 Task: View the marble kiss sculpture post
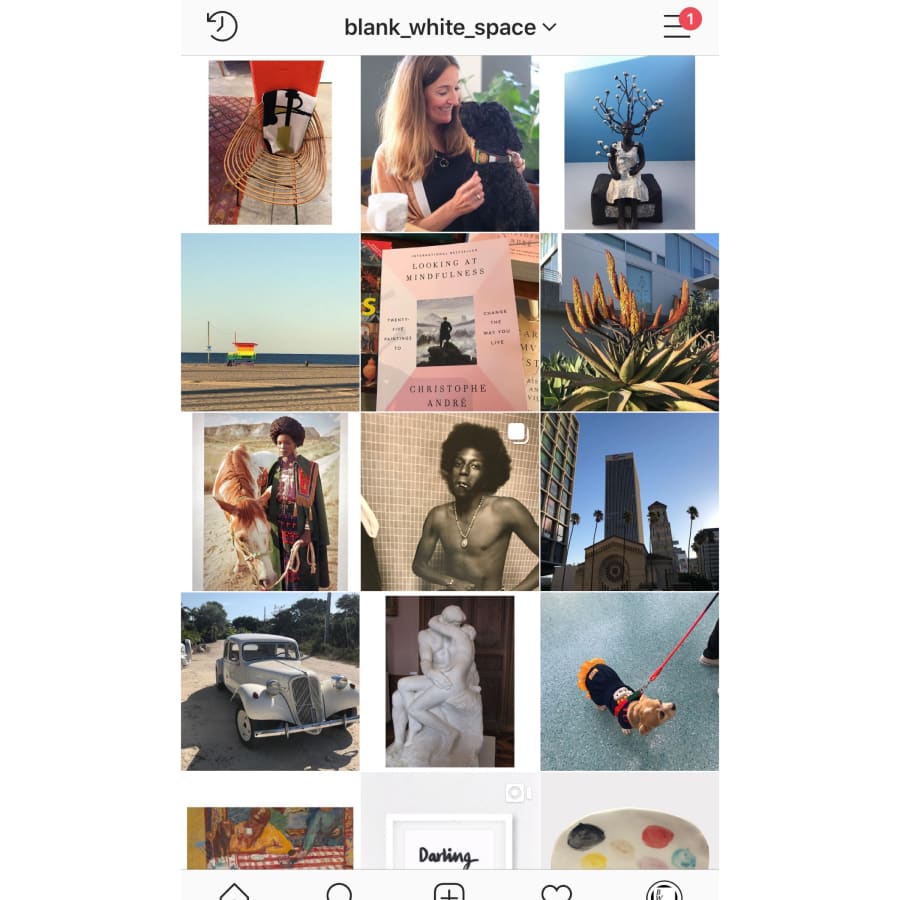[449, 681]
